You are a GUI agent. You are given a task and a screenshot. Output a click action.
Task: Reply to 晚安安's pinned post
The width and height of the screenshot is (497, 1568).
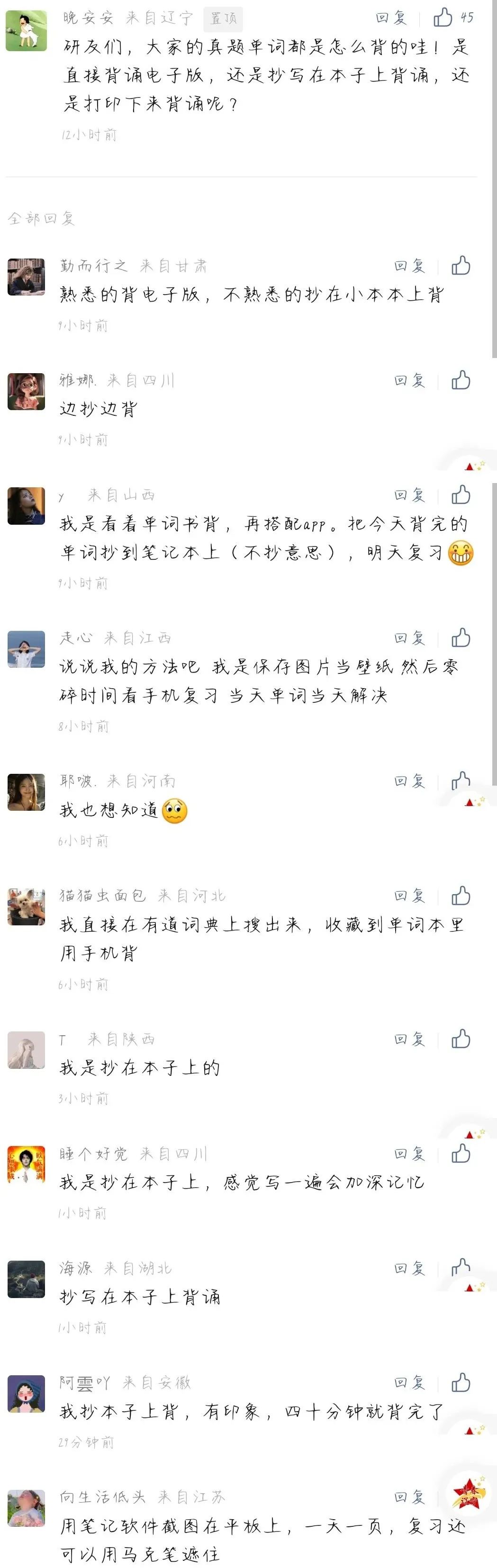(x=391, y=18)
